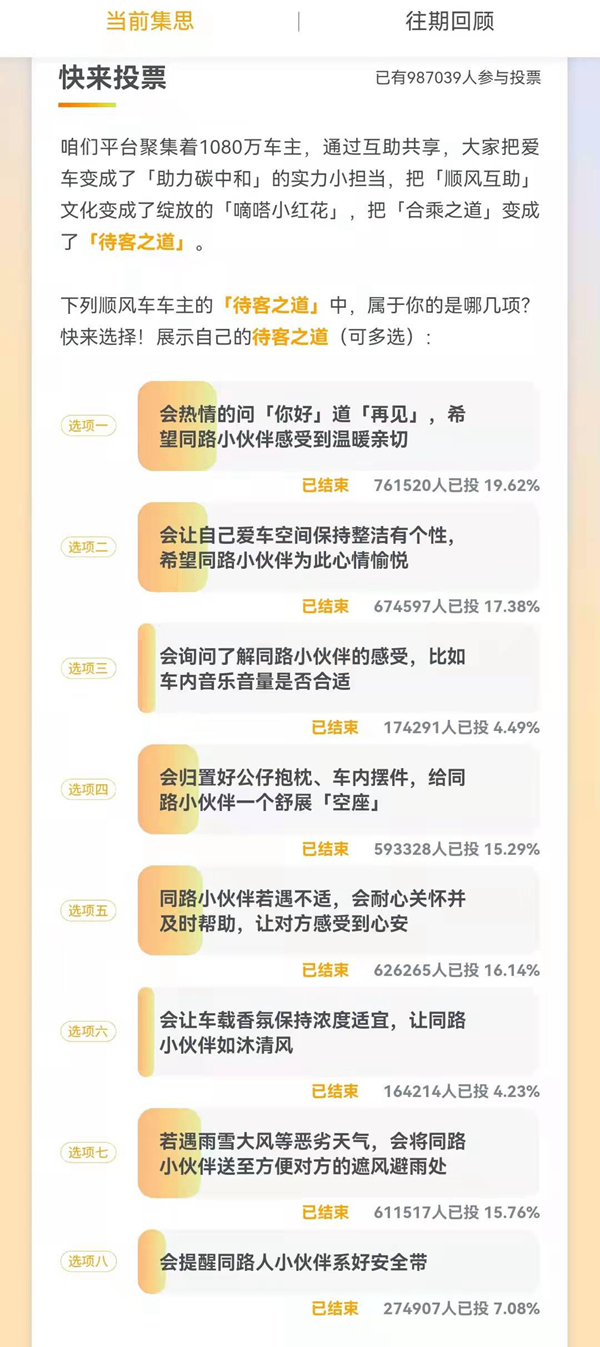Select option six about car fragrance
This screenshot has width=600, height=1347.
click(x=338, y=1032)
